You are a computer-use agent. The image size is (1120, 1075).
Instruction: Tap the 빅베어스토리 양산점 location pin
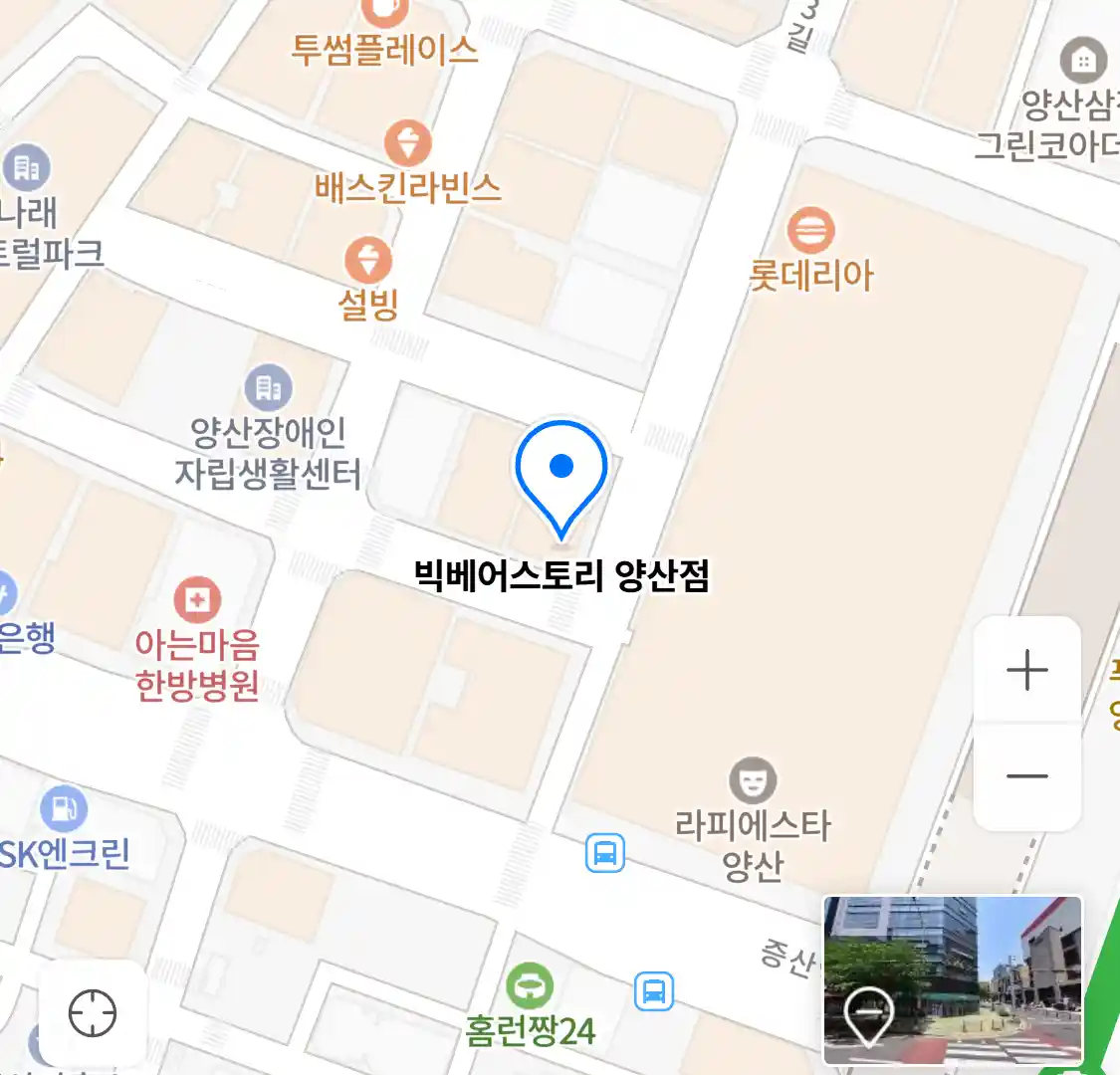pos(561,474)
